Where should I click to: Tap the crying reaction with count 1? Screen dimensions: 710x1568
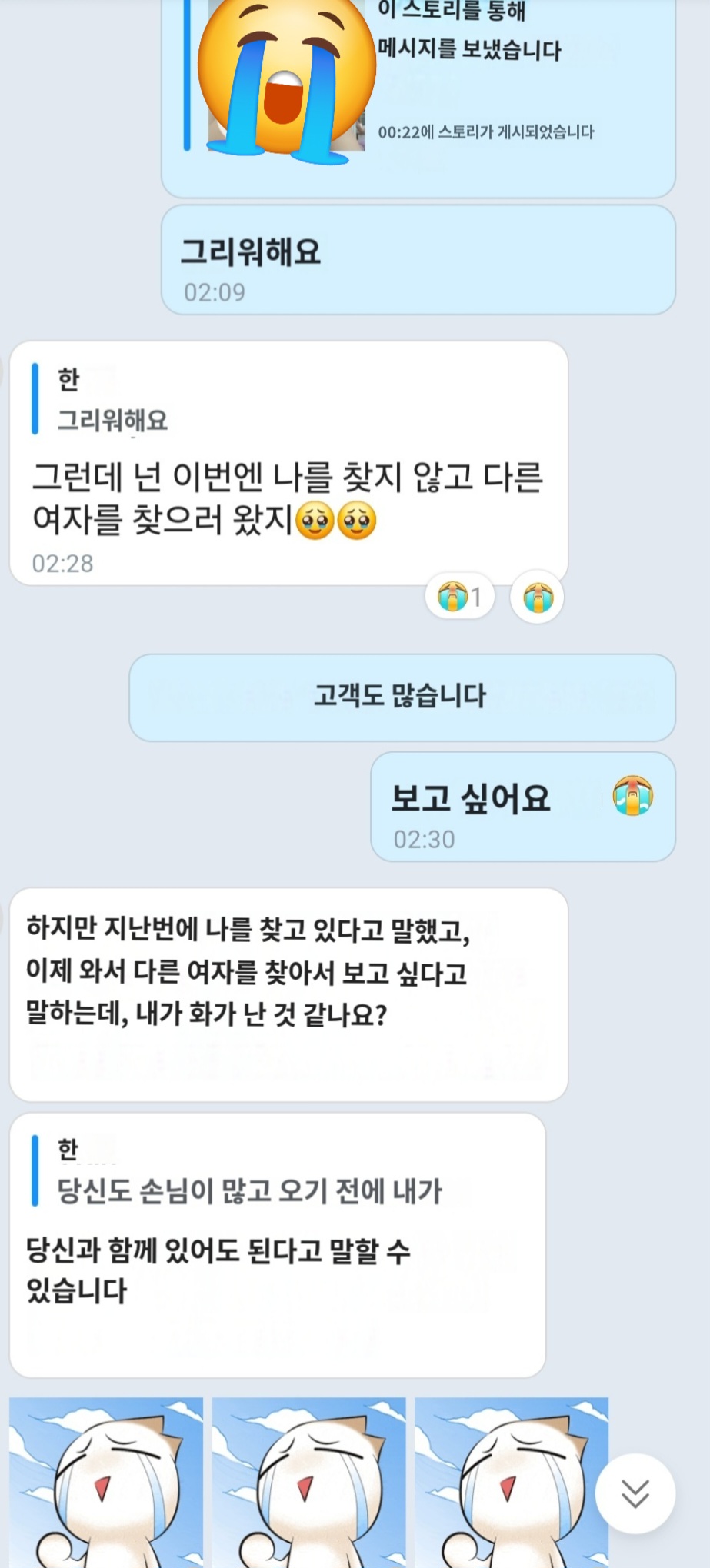pos(459,597)
